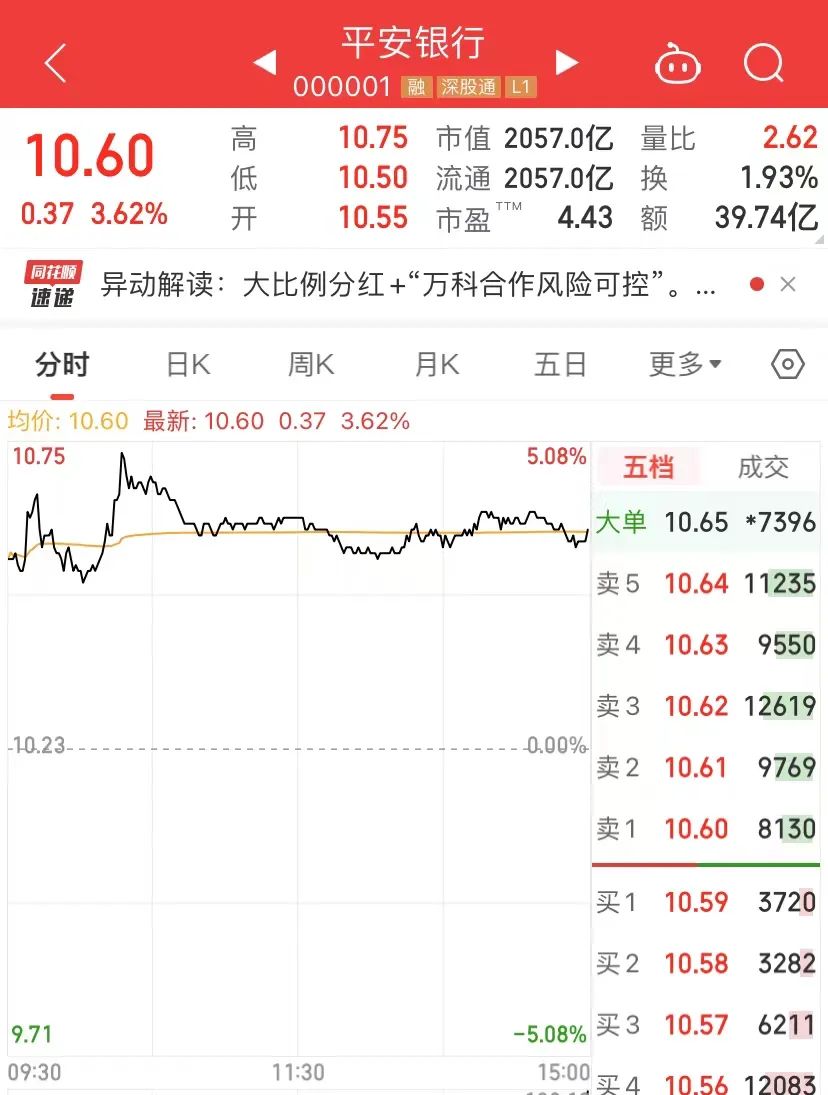828x1095 pixels.
Task: Go back using the top-left arrow
Action: pos(55,64)
